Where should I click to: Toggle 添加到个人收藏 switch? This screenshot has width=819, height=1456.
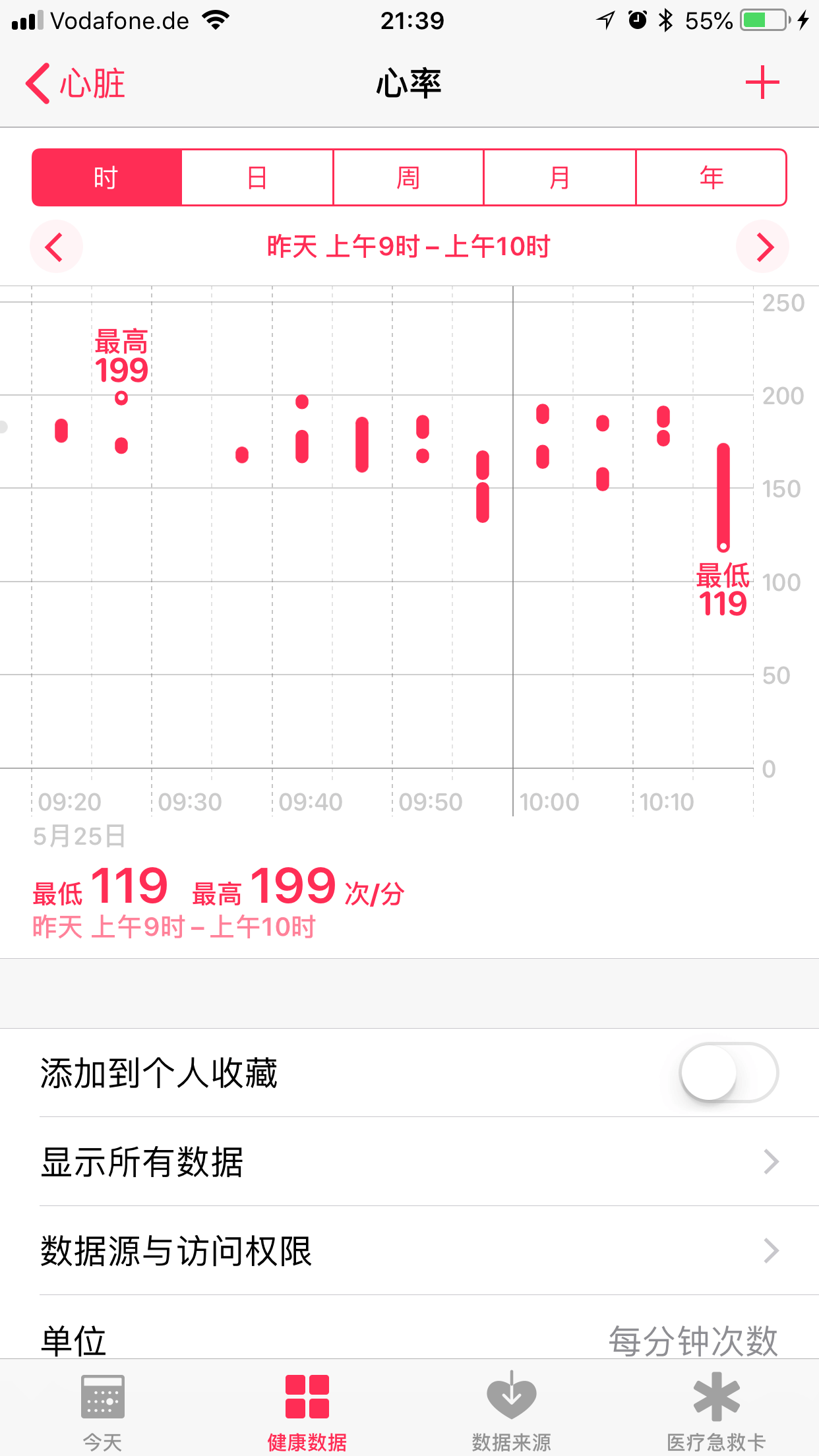click(x=729, y=1072)
